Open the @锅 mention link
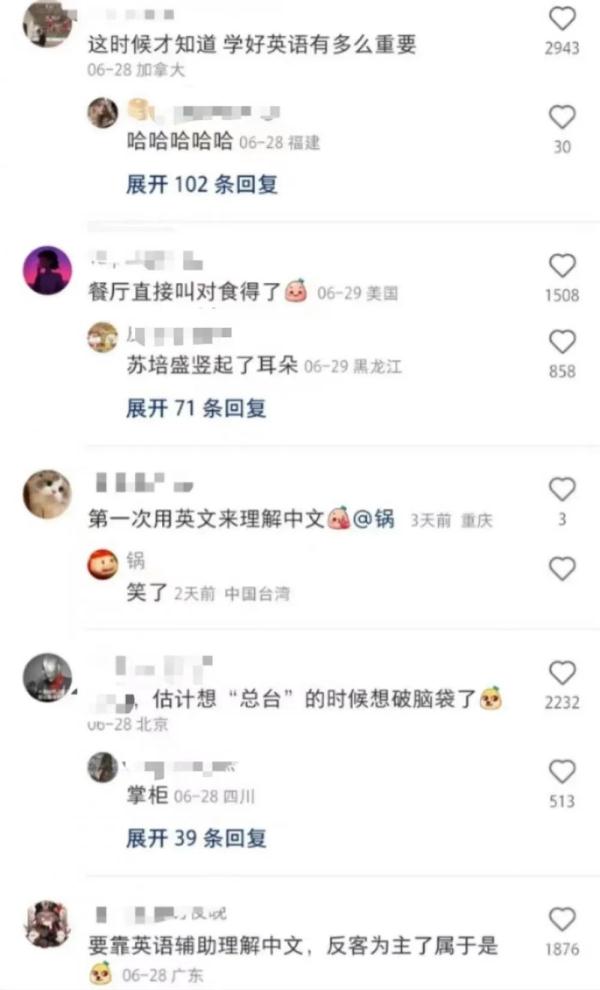Screen dimensions: 600x990 376,519
